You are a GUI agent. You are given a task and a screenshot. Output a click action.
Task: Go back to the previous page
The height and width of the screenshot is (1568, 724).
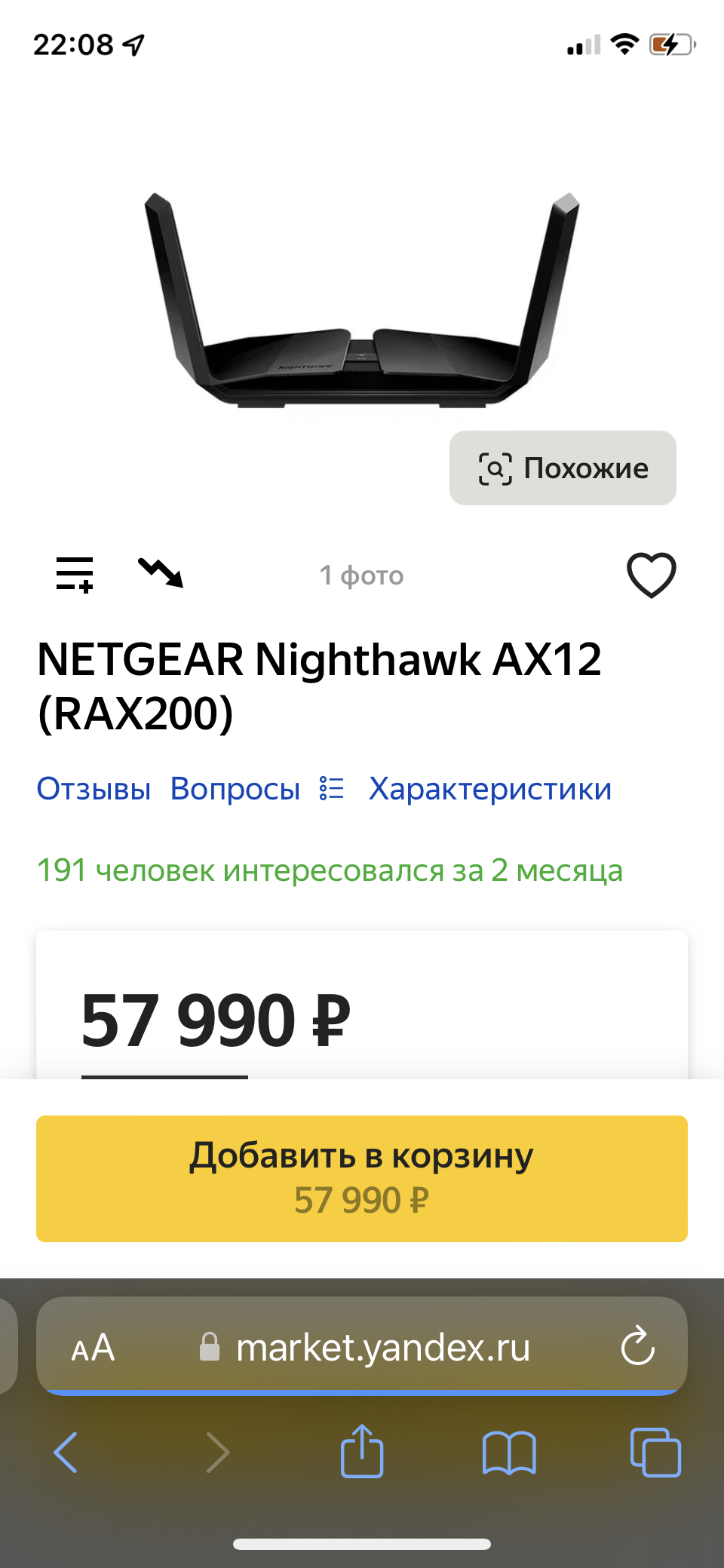[x=66, y=1452]
